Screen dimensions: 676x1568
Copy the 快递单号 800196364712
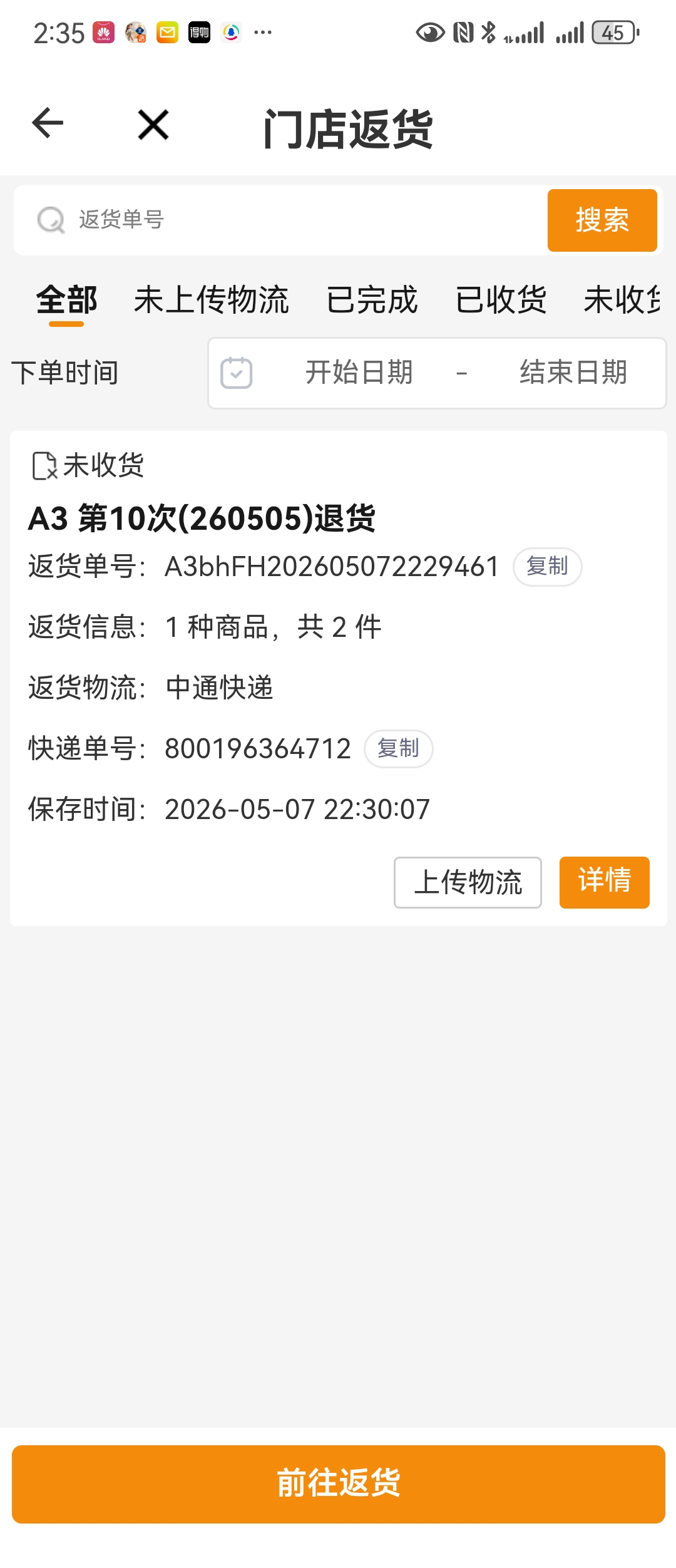tap(399, 749)
